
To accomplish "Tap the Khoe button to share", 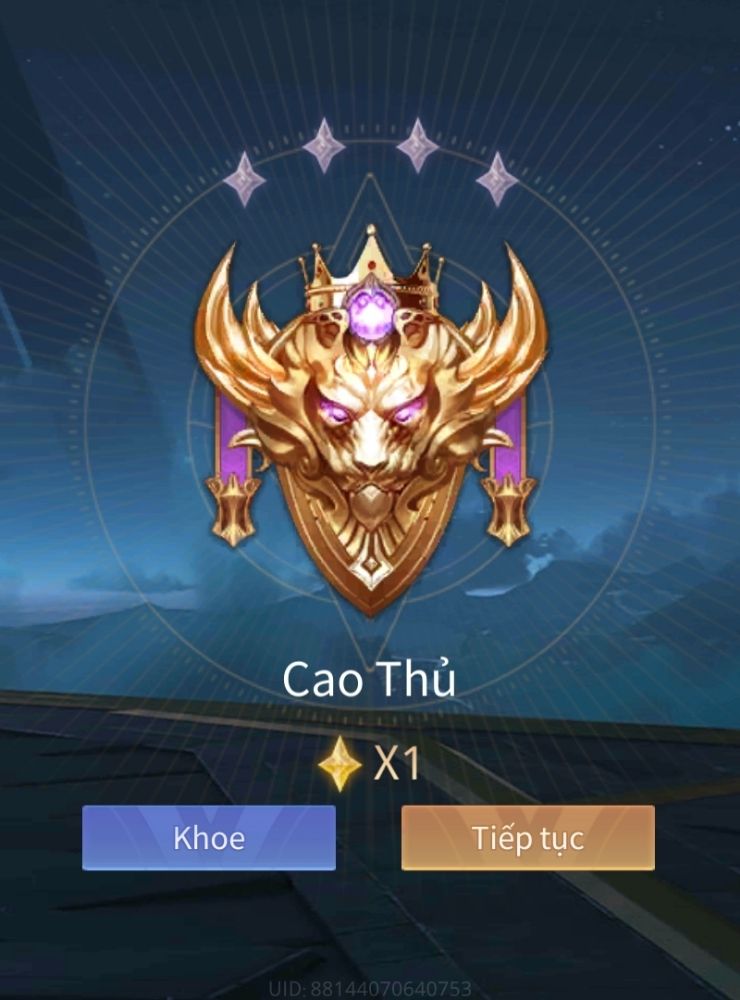I will [x=209, y=838].
